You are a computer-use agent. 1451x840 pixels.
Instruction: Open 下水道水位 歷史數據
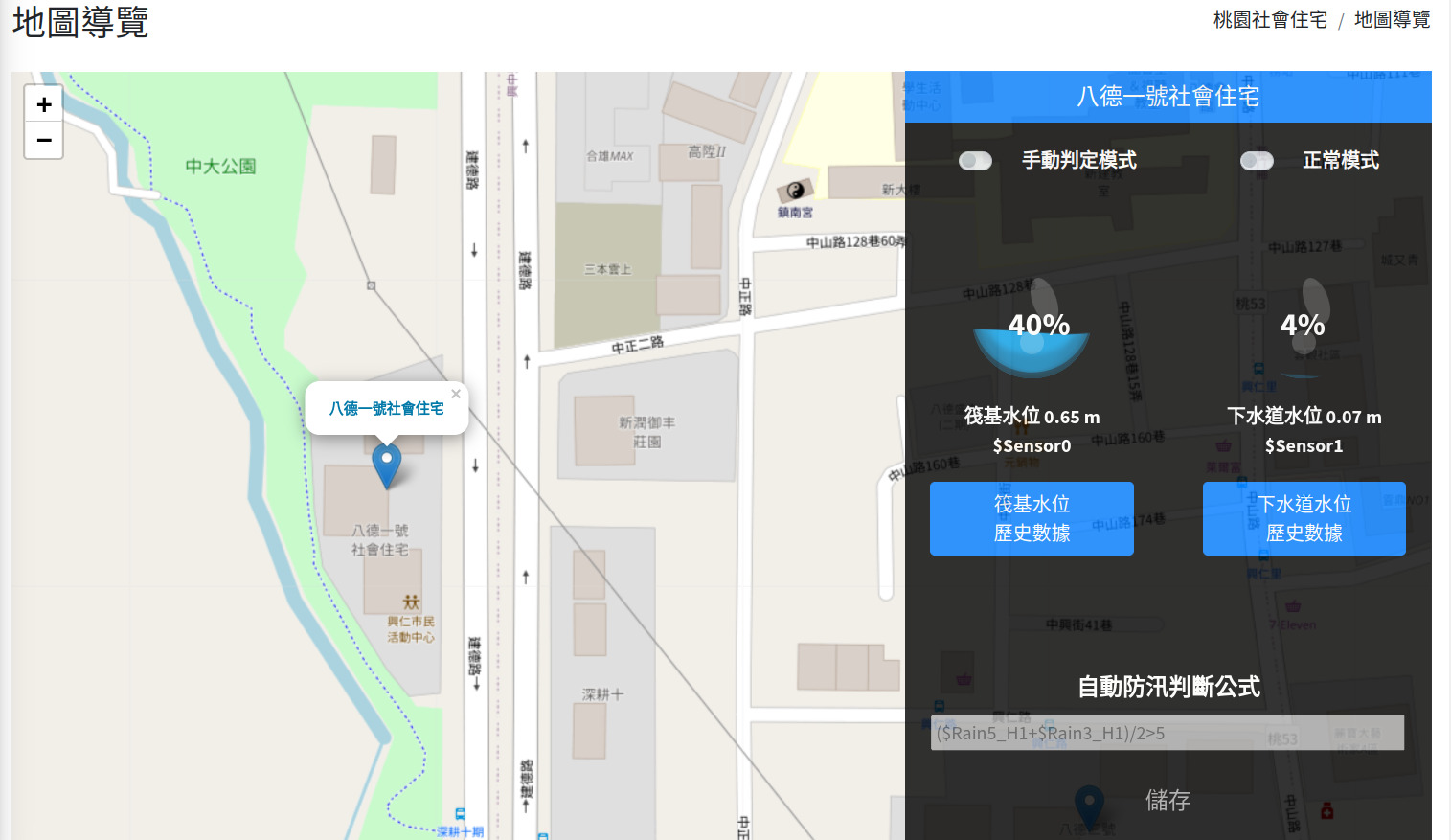tap(1304, 518)
